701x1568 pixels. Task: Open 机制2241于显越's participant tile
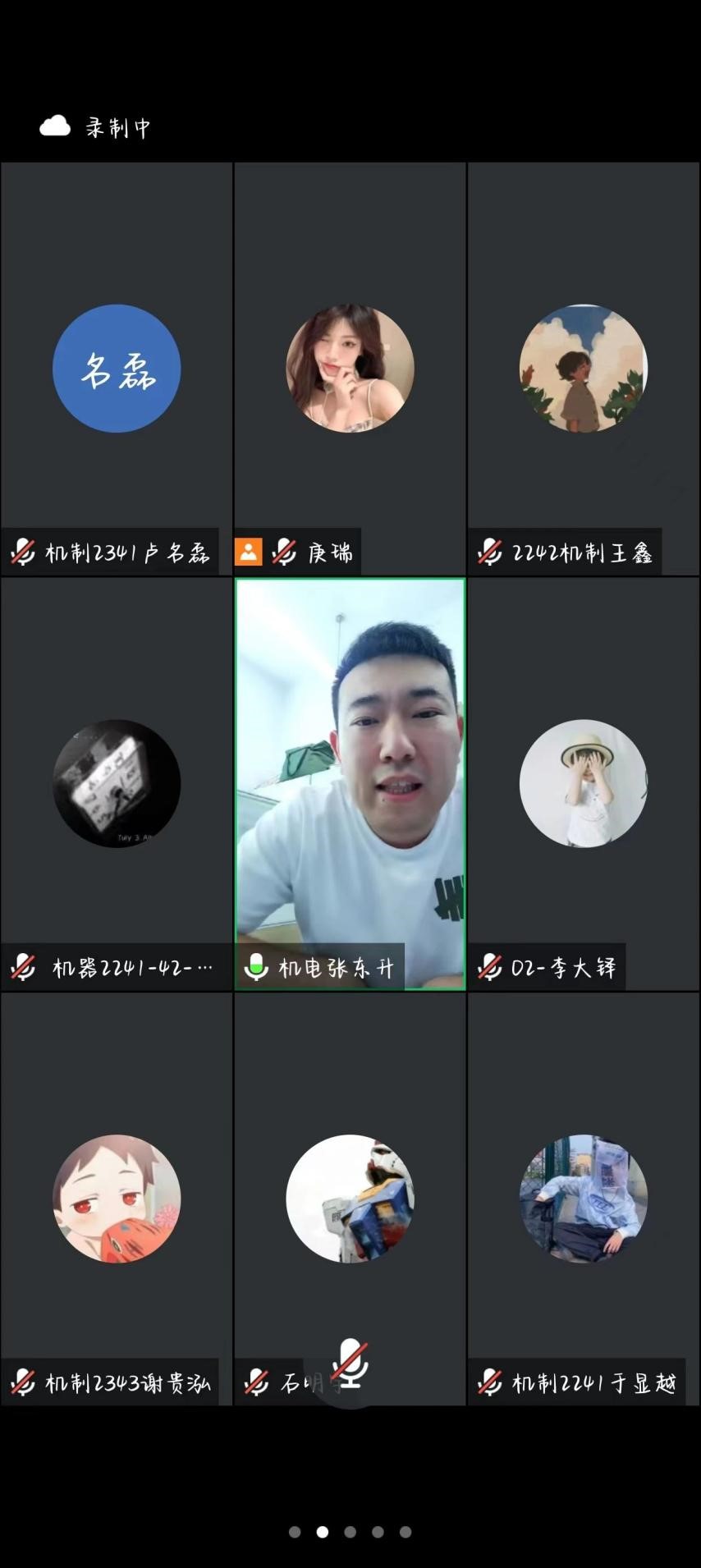(x=583, y=1199)
